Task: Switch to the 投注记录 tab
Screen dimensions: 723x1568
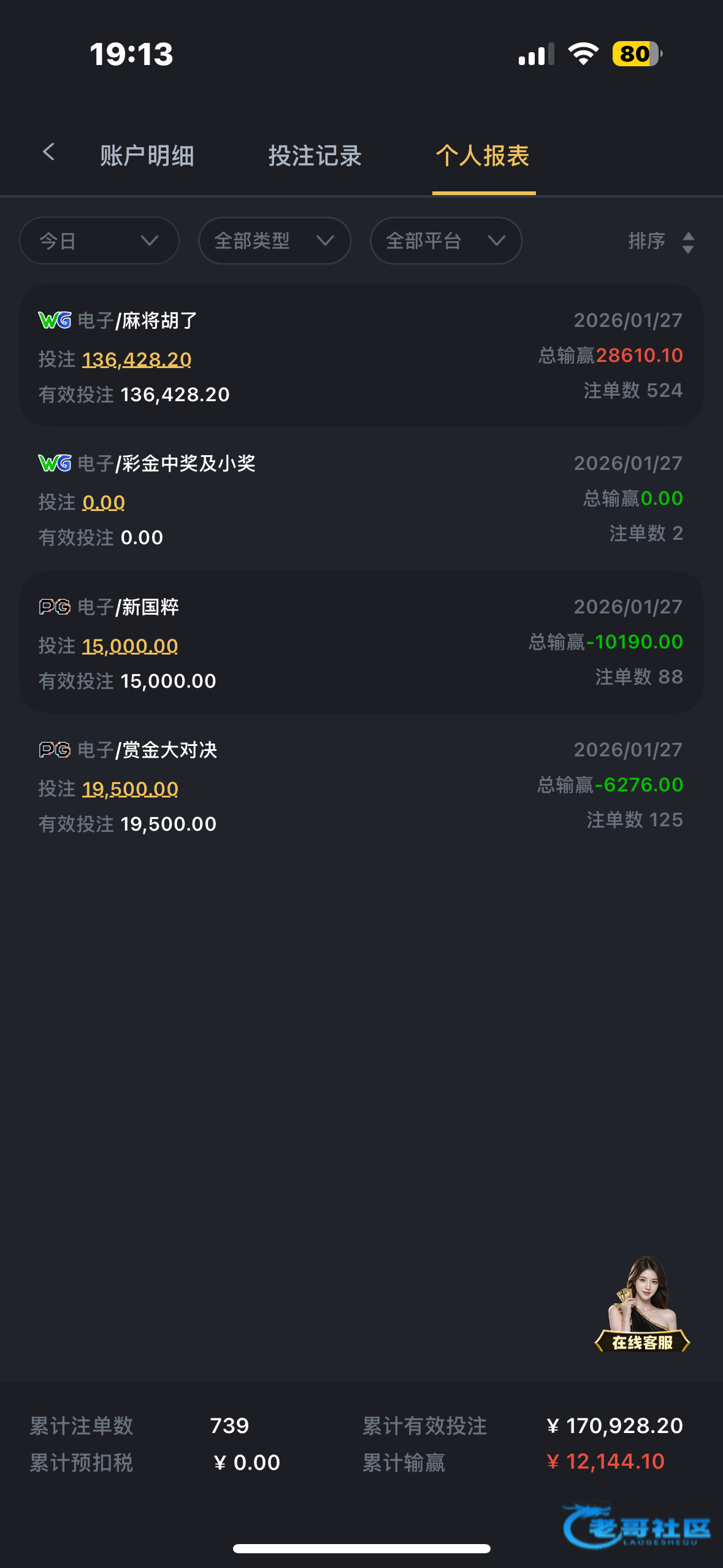Action: pyautogui.click(x=315, y=156)
